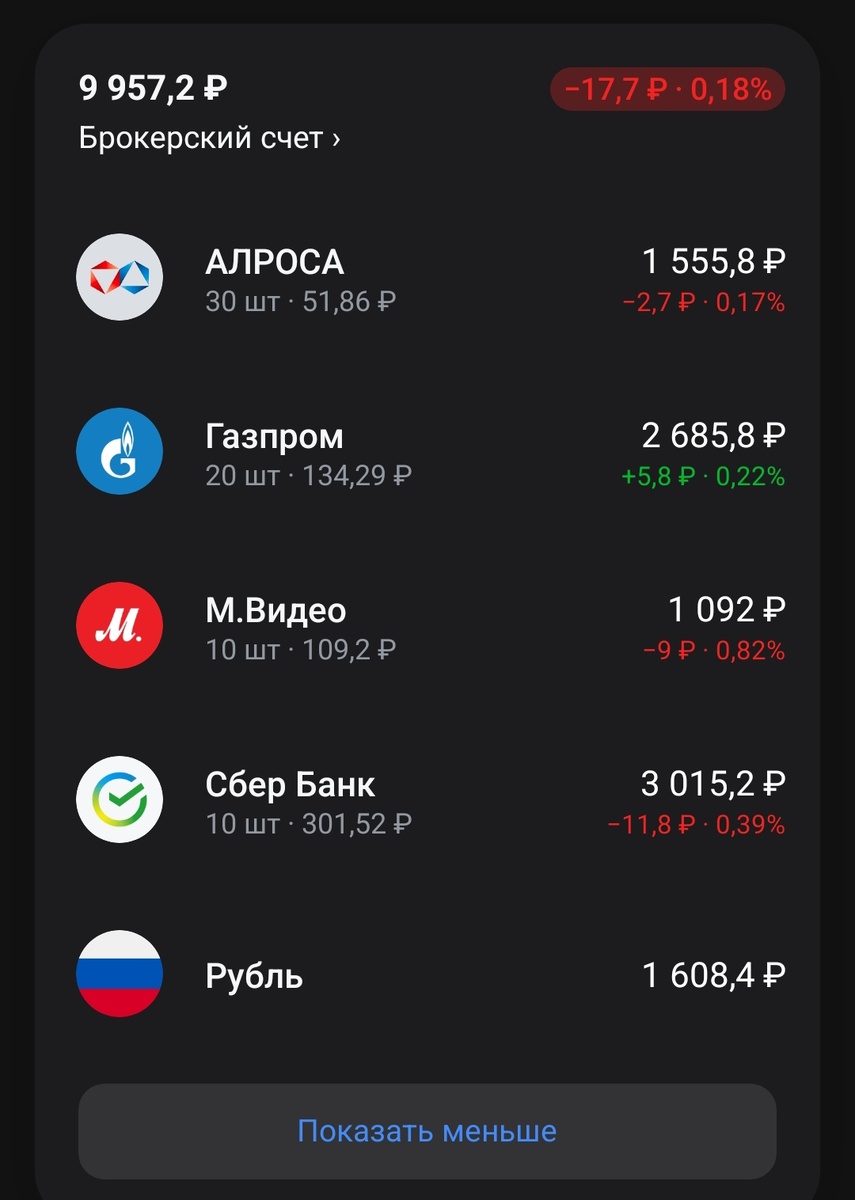Select the АЛРОСА stock logo icon
This screenshot has height=1200, width=855.
119,277
